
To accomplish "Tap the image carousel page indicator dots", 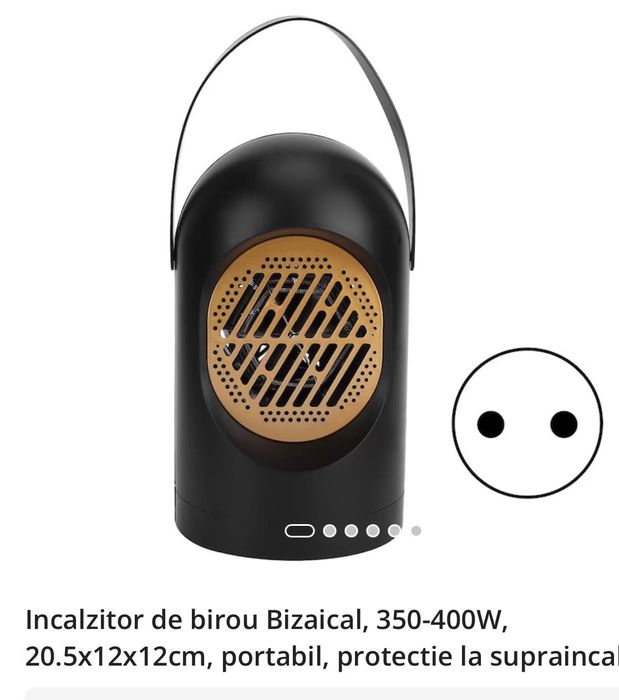I will (352, 530).
